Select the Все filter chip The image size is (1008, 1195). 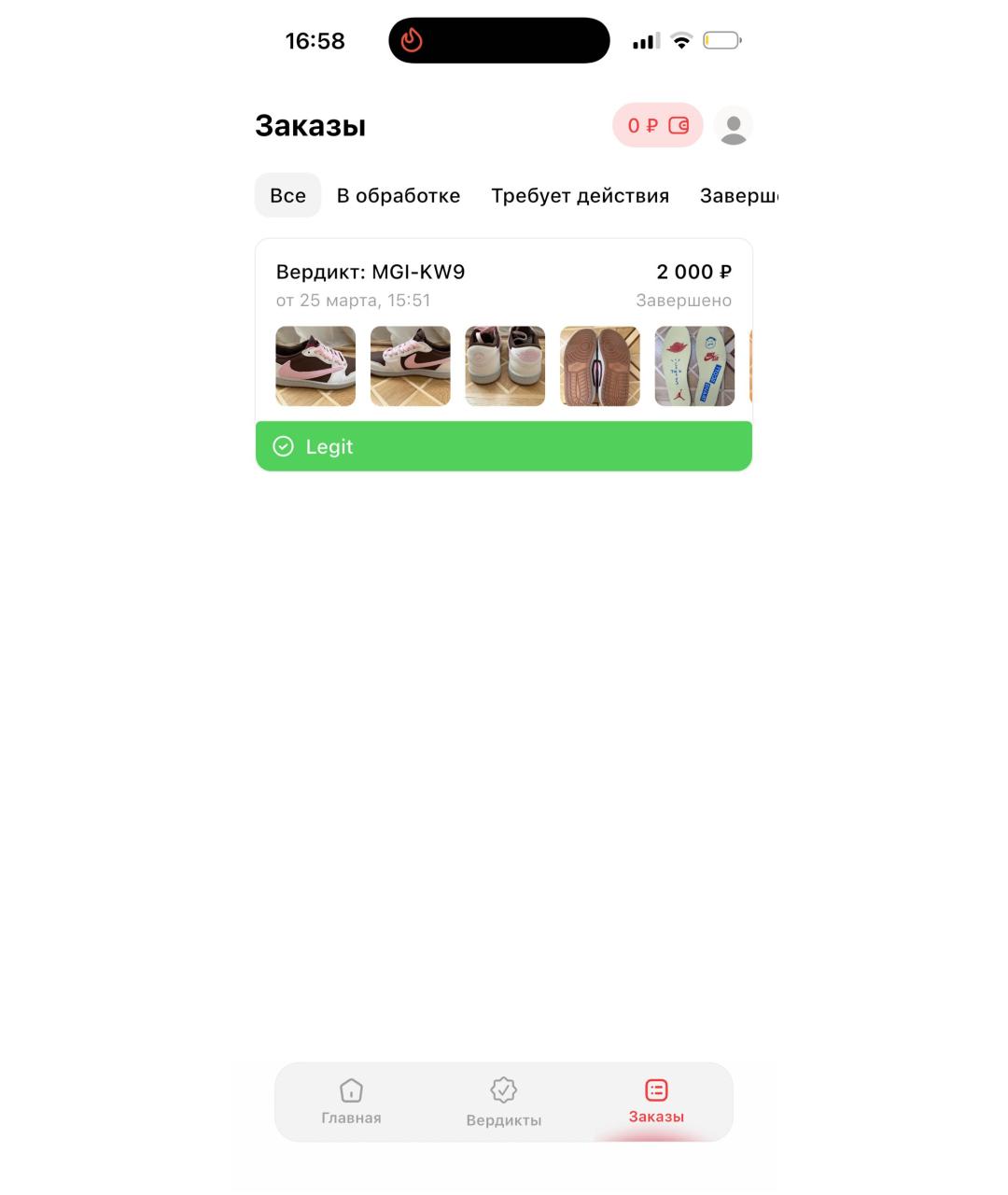pos(287,195)
